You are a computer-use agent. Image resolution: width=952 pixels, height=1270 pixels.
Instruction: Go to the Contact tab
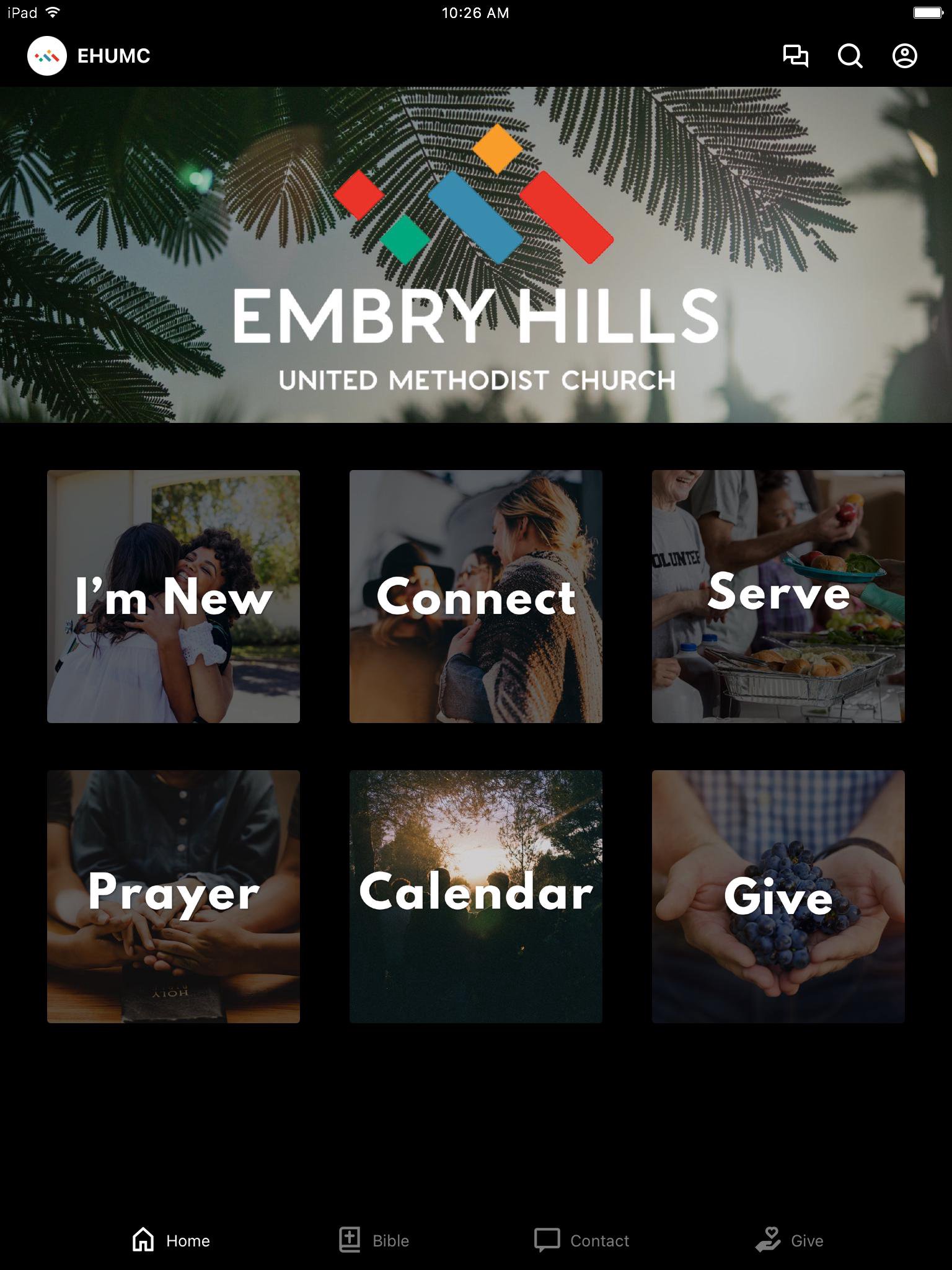[x=582, y=1240]
